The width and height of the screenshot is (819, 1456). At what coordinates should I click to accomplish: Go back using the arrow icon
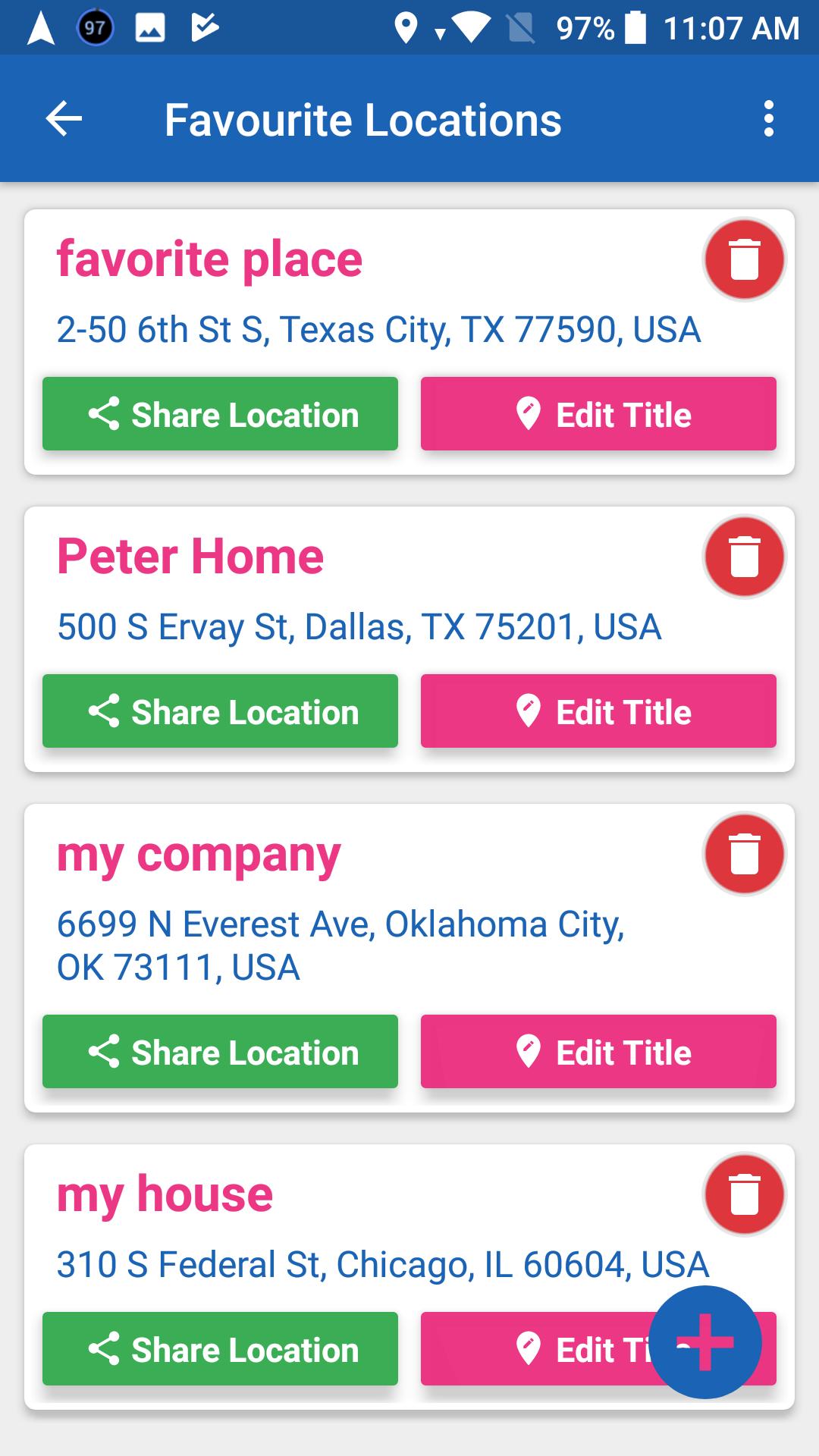click(64, 119)
